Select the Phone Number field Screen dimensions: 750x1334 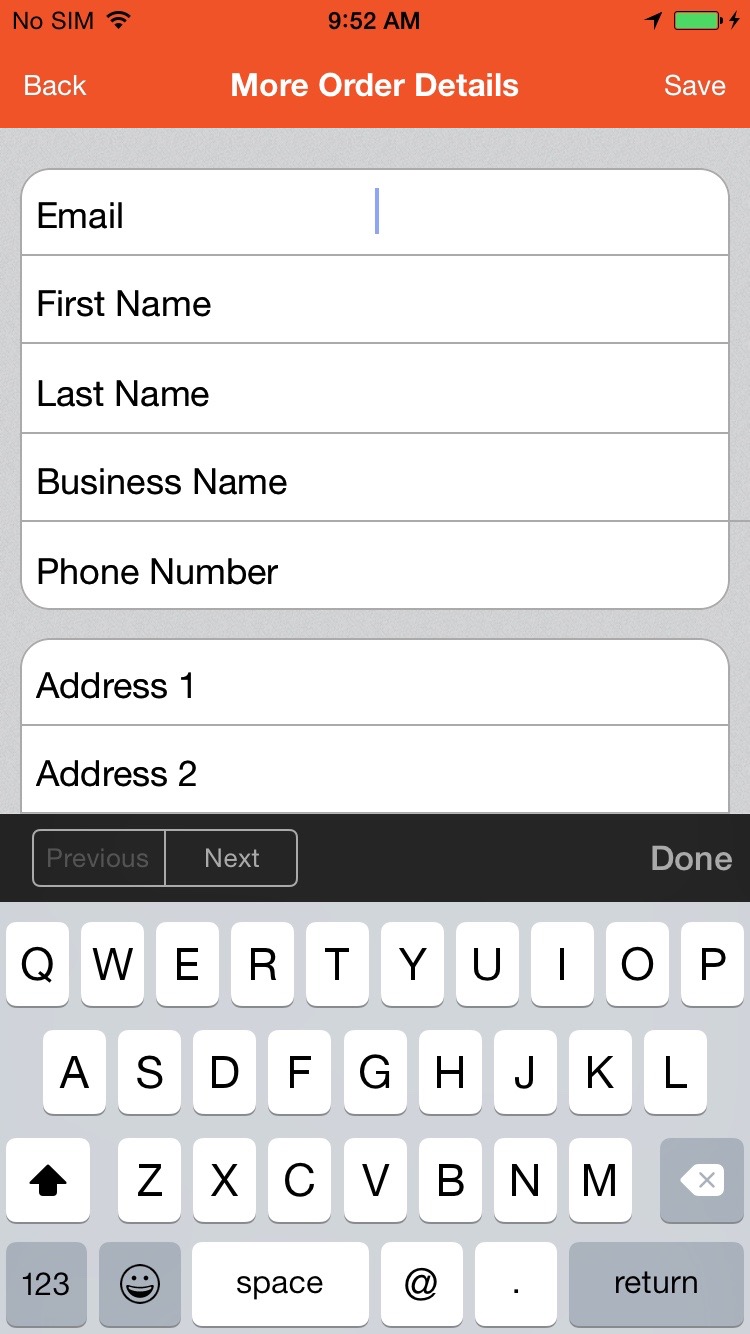375,566
